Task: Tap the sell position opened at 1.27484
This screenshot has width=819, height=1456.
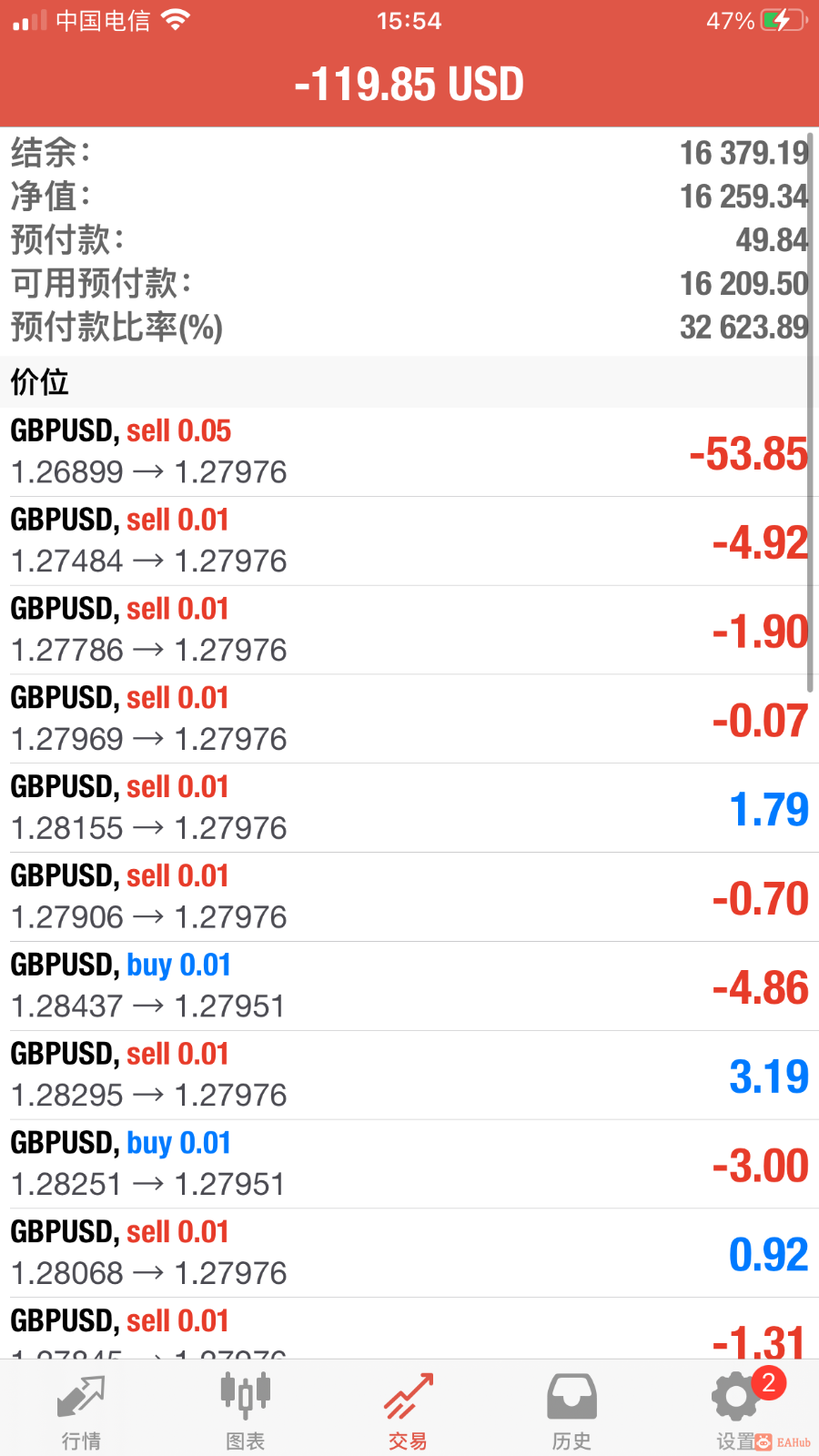Action: pos(409,541)
